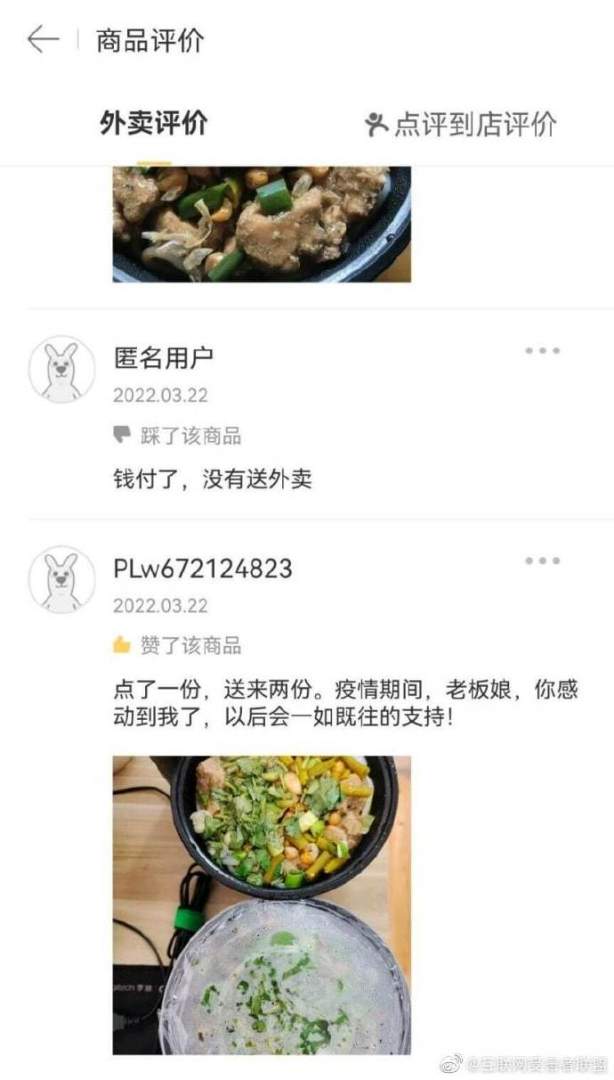View PLw672124823's review food photo
Screen dimensions: 614x1080
click(261, 904)
